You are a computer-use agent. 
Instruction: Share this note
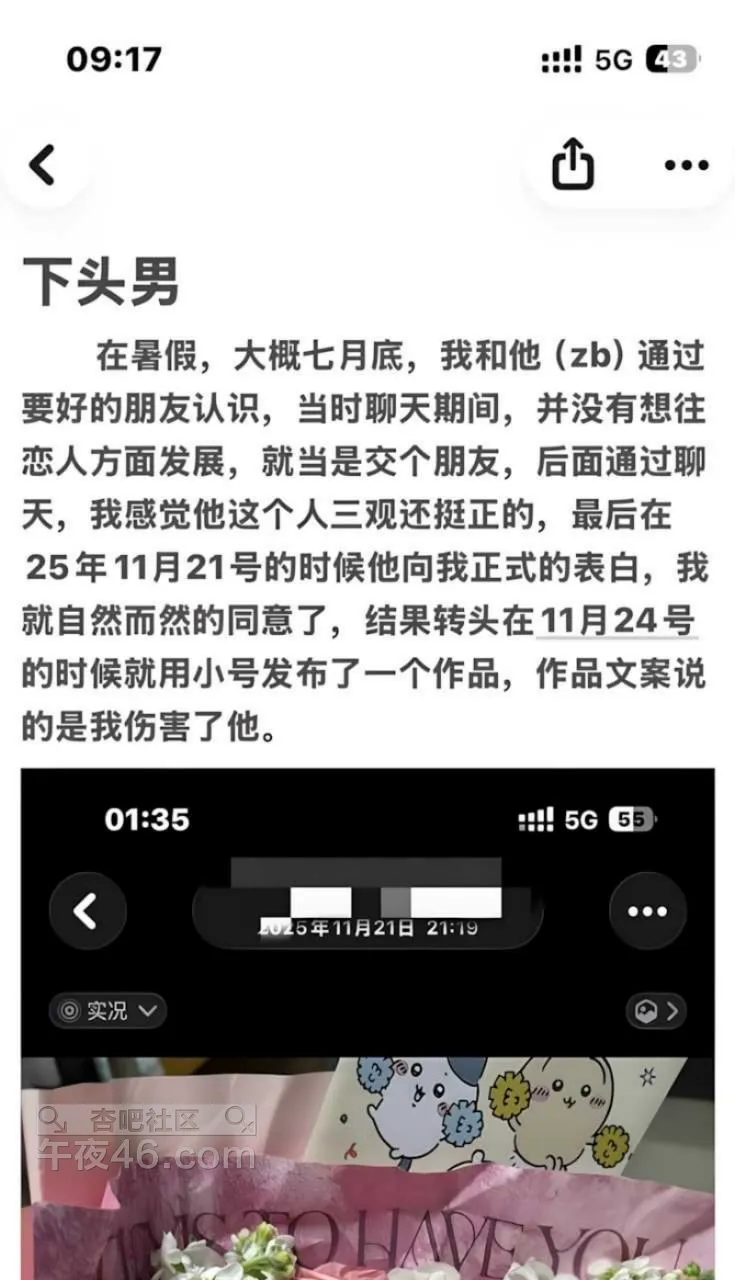pyautogui.click(x=573, y=164)
